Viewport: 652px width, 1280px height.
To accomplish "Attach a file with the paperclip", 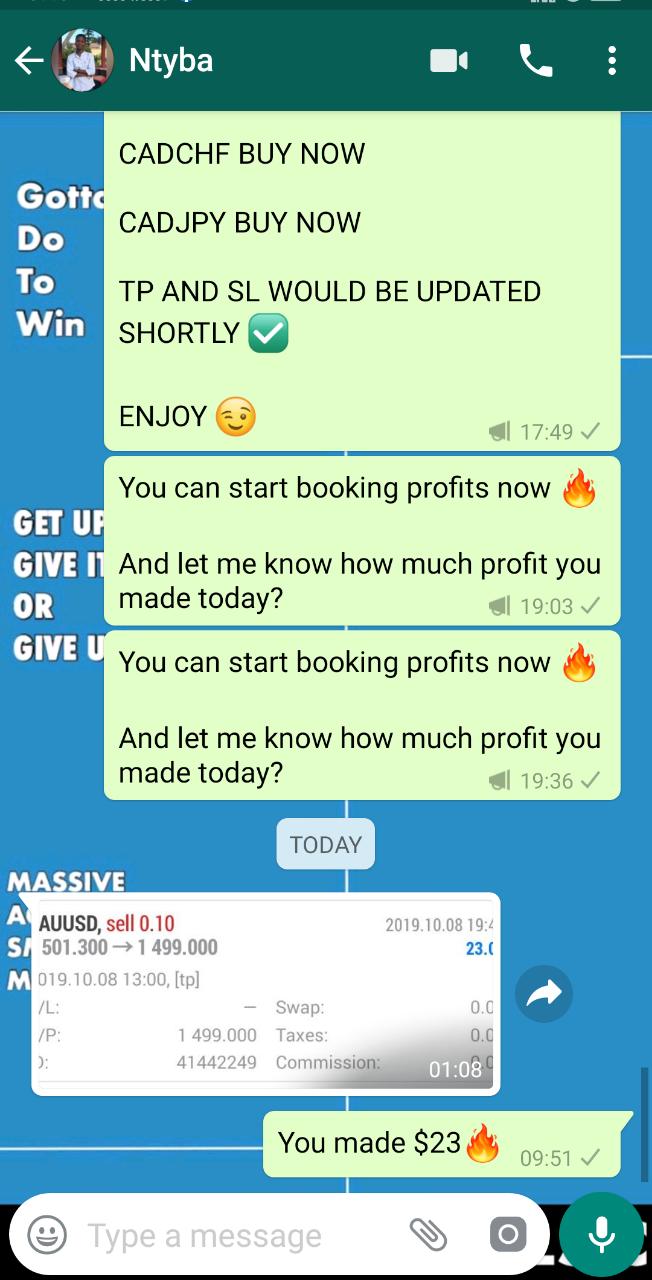I will (x=428, y=1236).
